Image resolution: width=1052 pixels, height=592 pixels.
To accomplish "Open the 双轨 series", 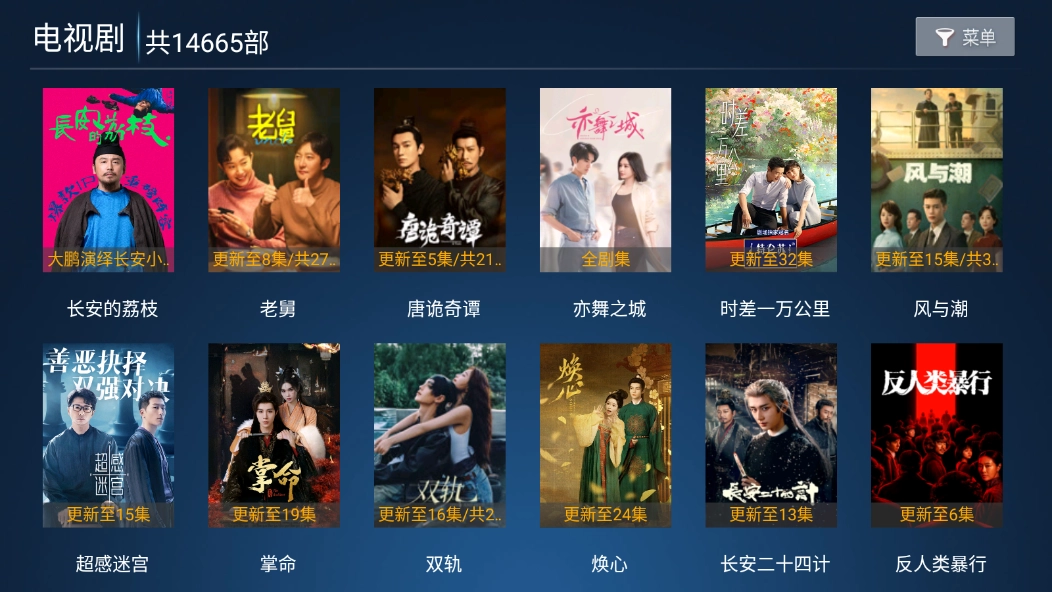I will 439,435.
